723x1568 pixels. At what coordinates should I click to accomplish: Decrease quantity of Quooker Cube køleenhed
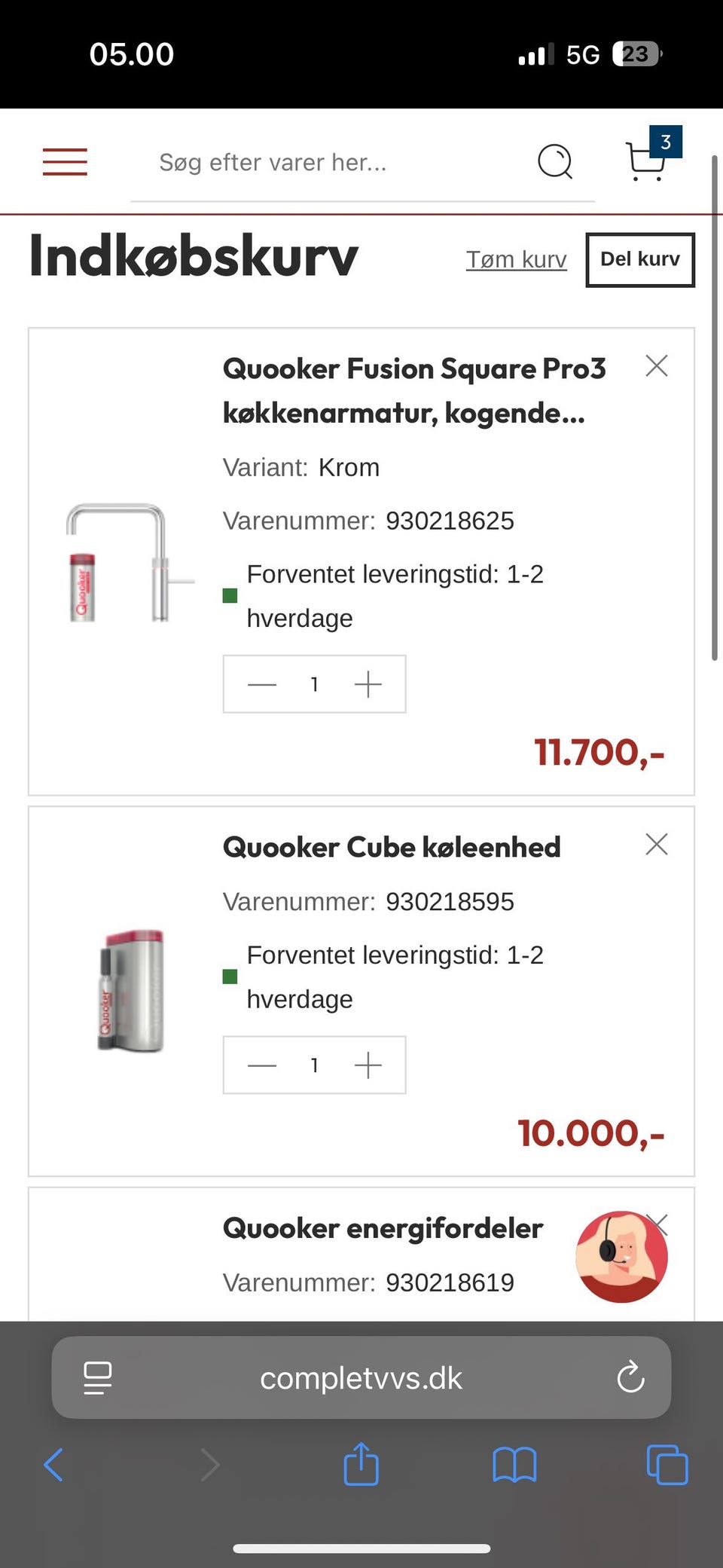point(260,1065)
